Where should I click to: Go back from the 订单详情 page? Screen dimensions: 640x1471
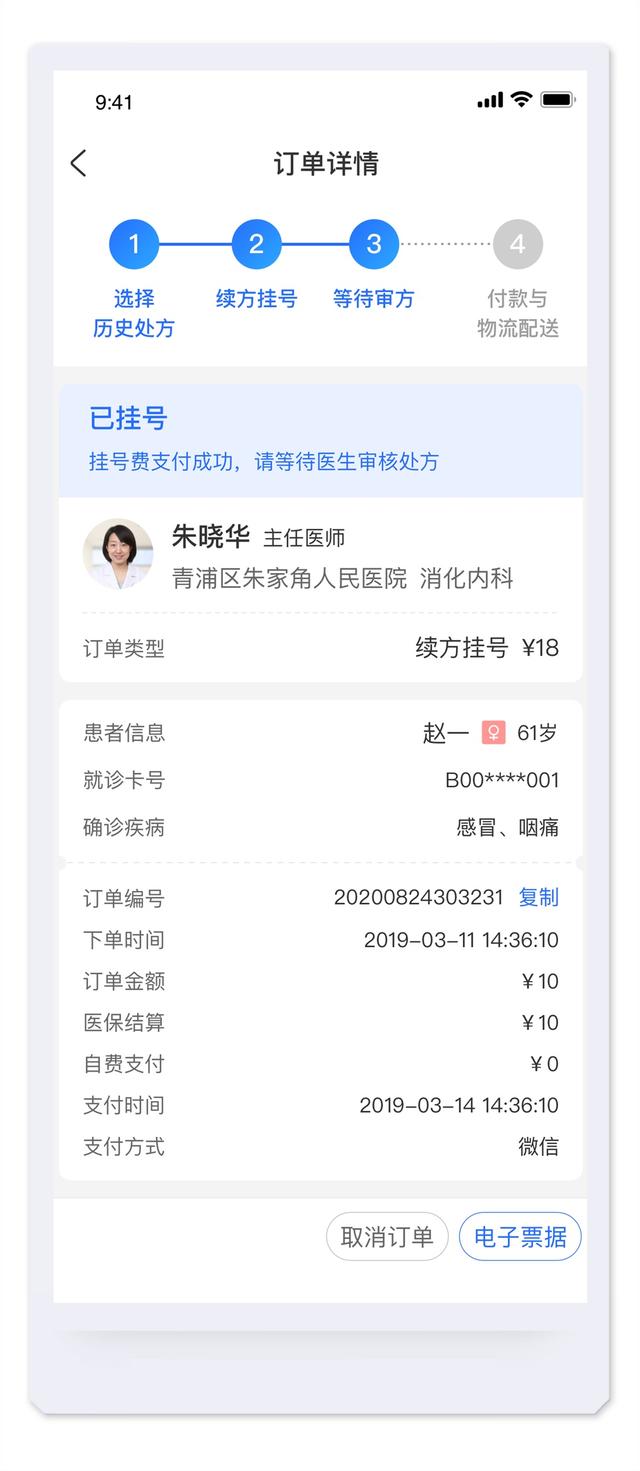pyautogui.click(x=79, y=164)
